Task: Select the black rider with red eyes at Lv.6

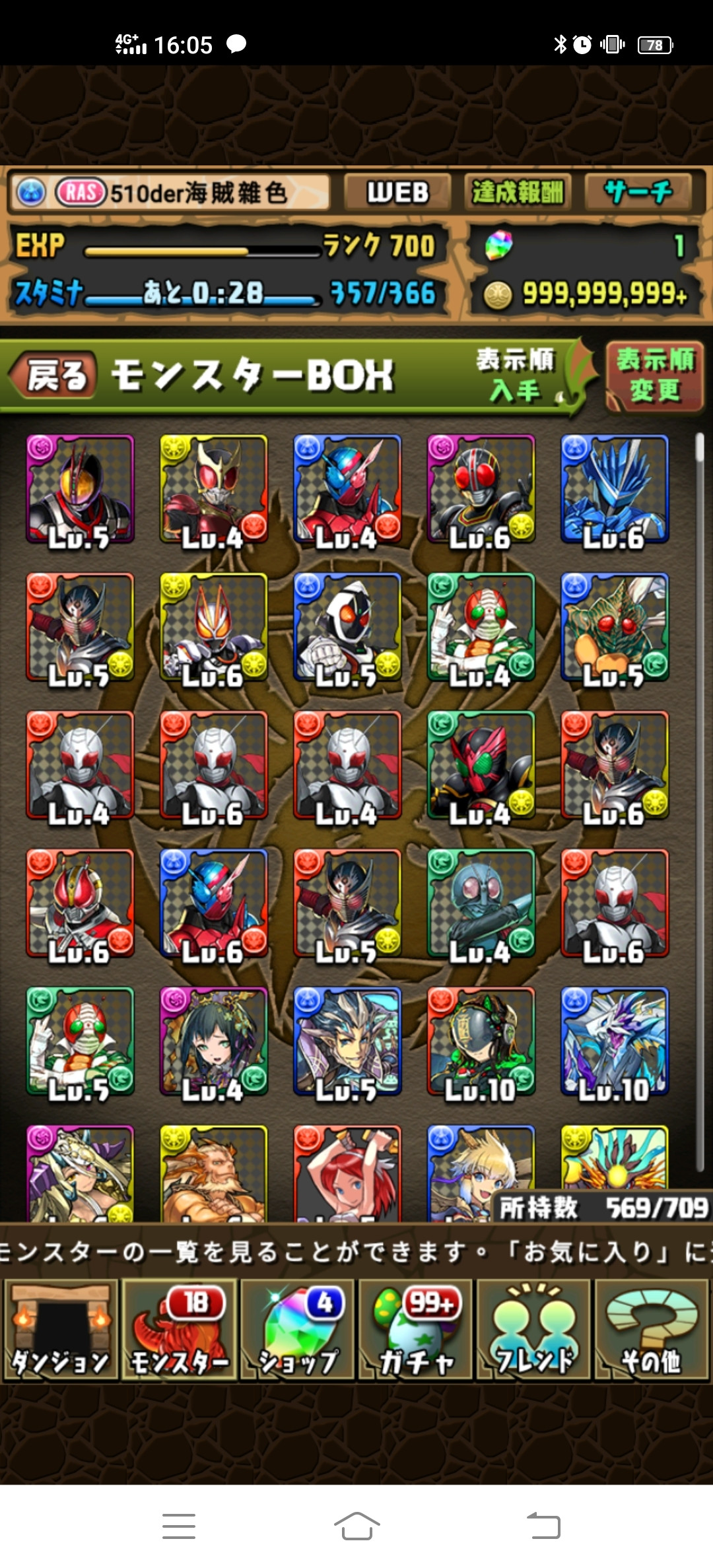Action: (x=481, y=489)
